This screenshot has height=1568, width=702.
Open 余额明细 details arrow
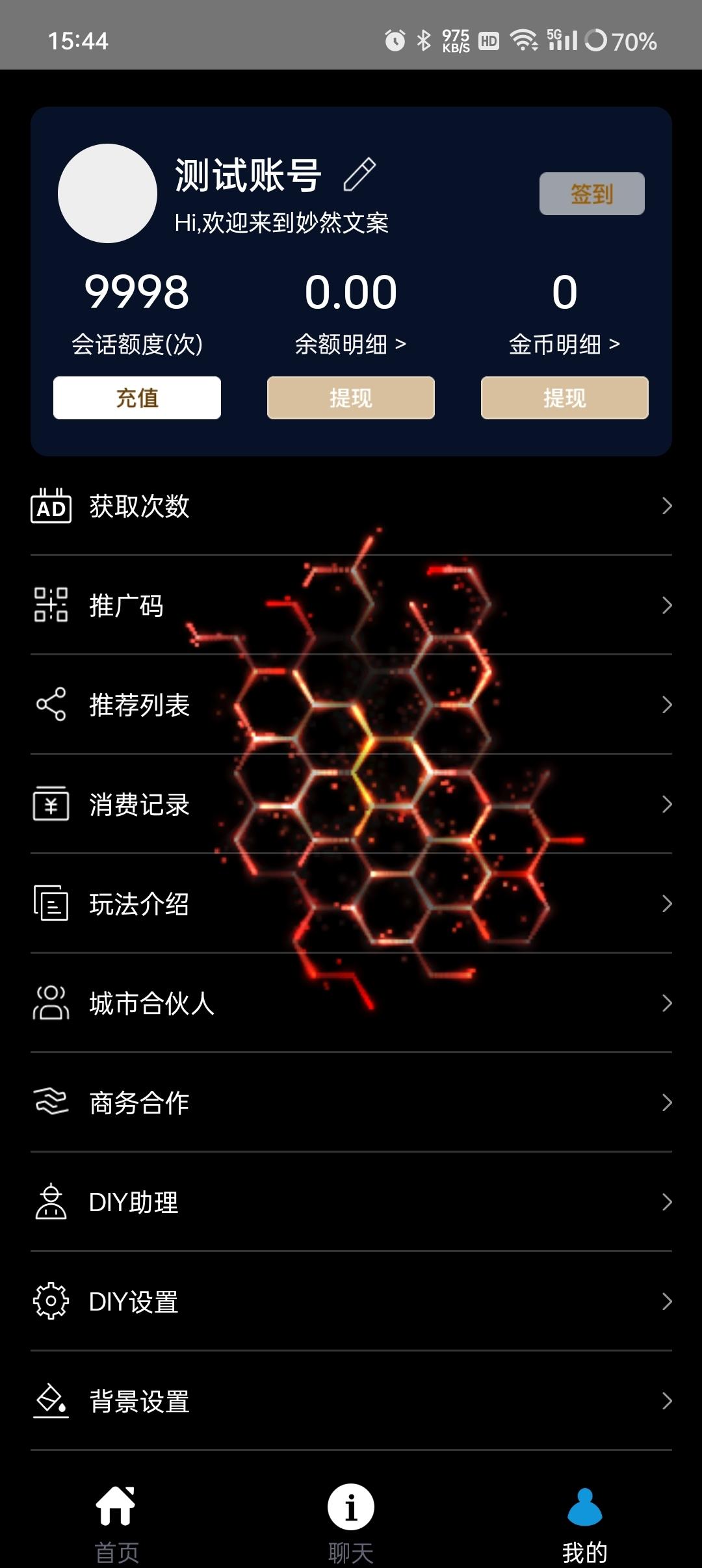350,345
